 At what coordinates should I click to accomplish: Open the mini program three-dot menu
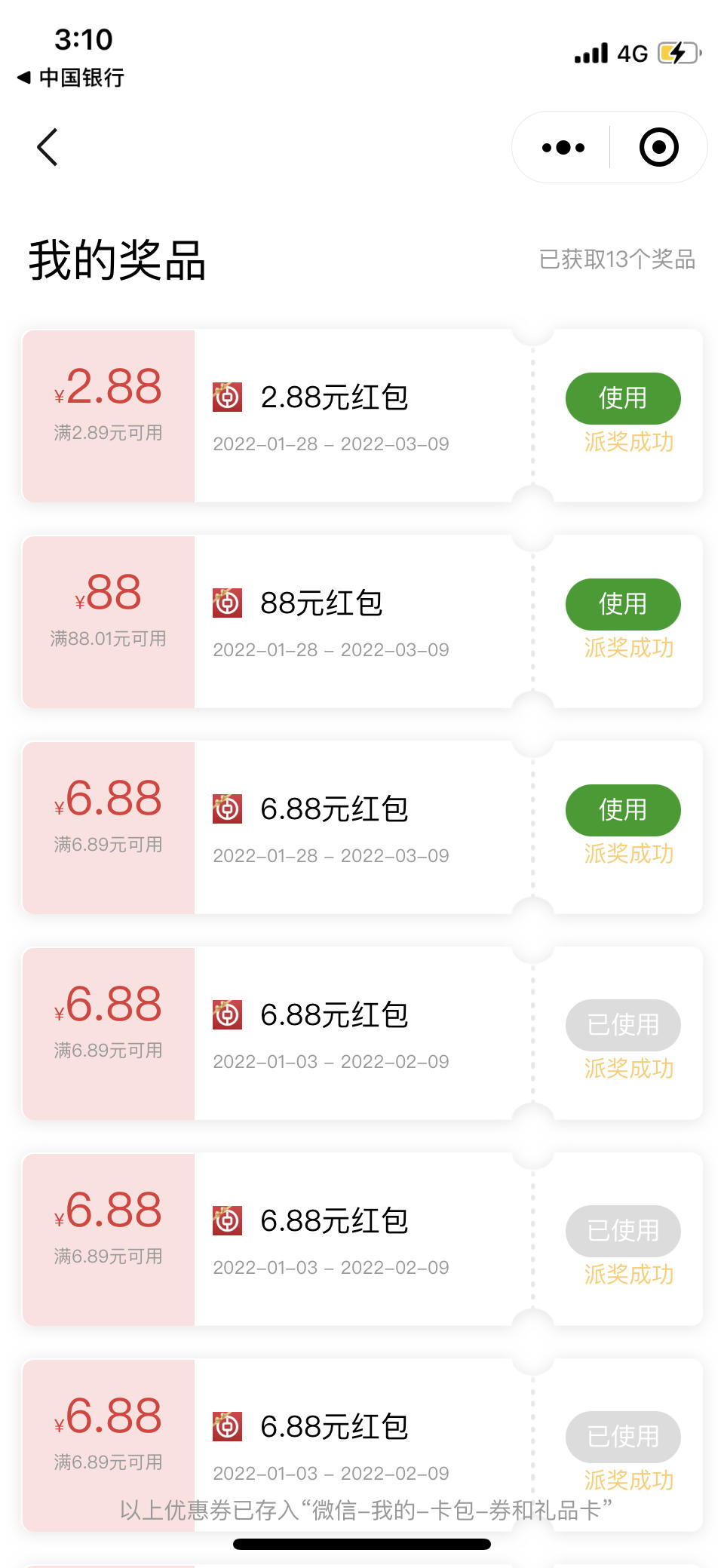563,148
